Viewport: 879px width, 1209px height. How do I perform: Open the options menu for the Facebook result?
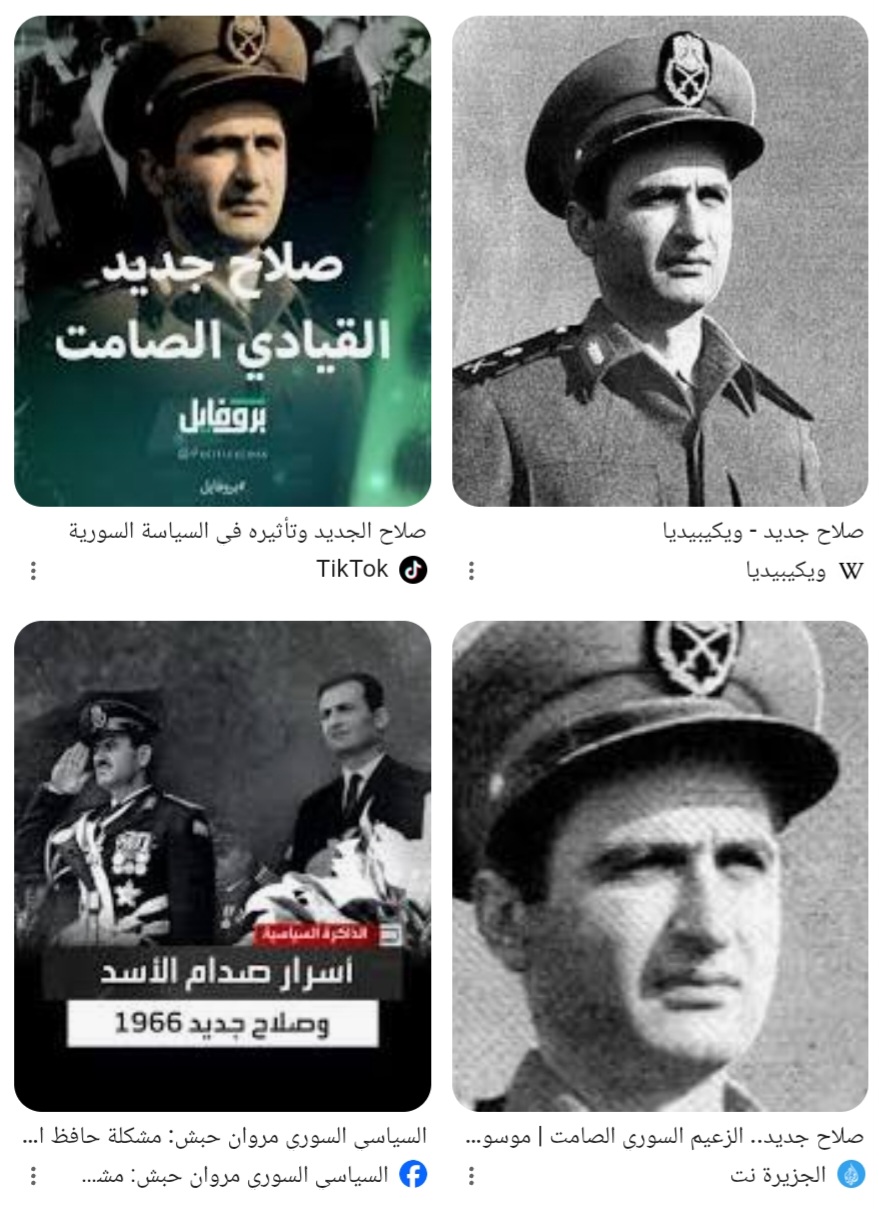coord(33,1175)
